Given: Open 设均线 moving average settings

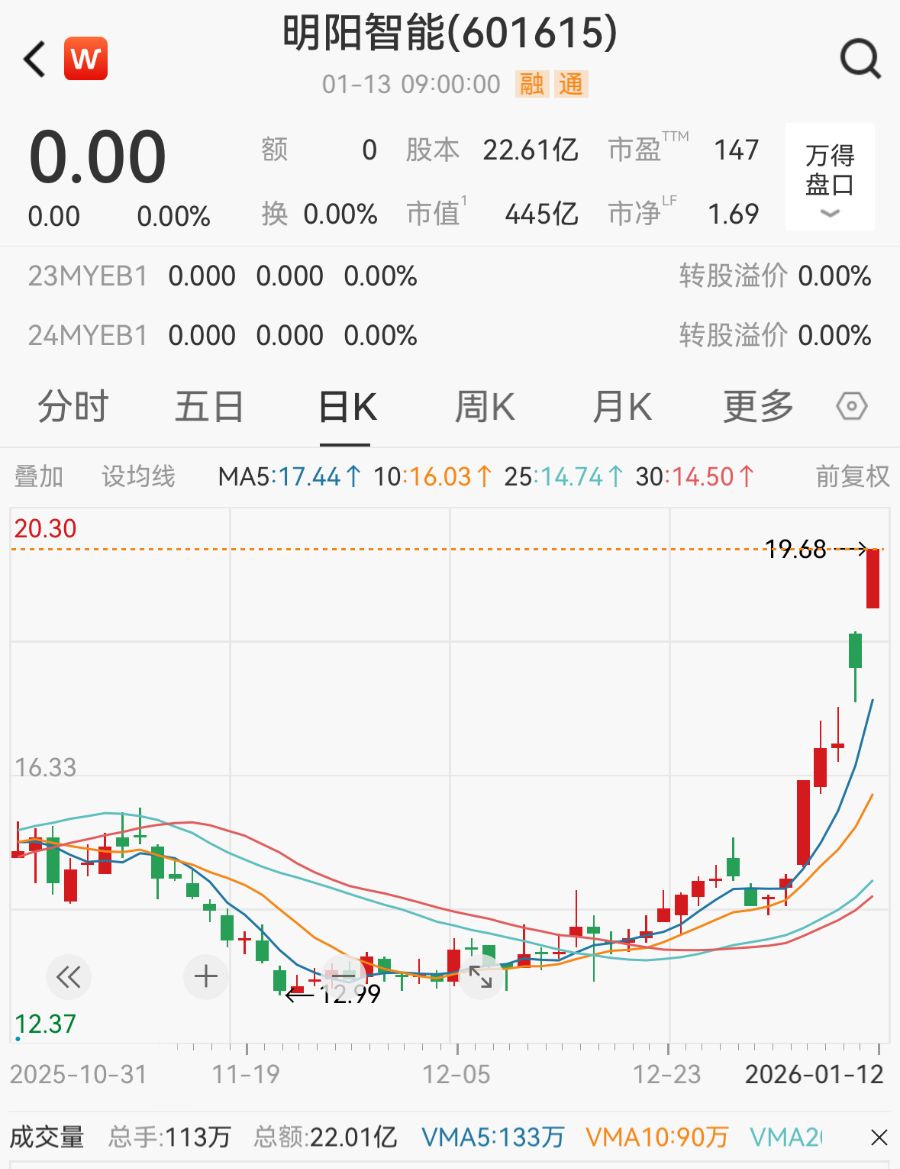Looking at the screenshot, I should pos(138,477).
